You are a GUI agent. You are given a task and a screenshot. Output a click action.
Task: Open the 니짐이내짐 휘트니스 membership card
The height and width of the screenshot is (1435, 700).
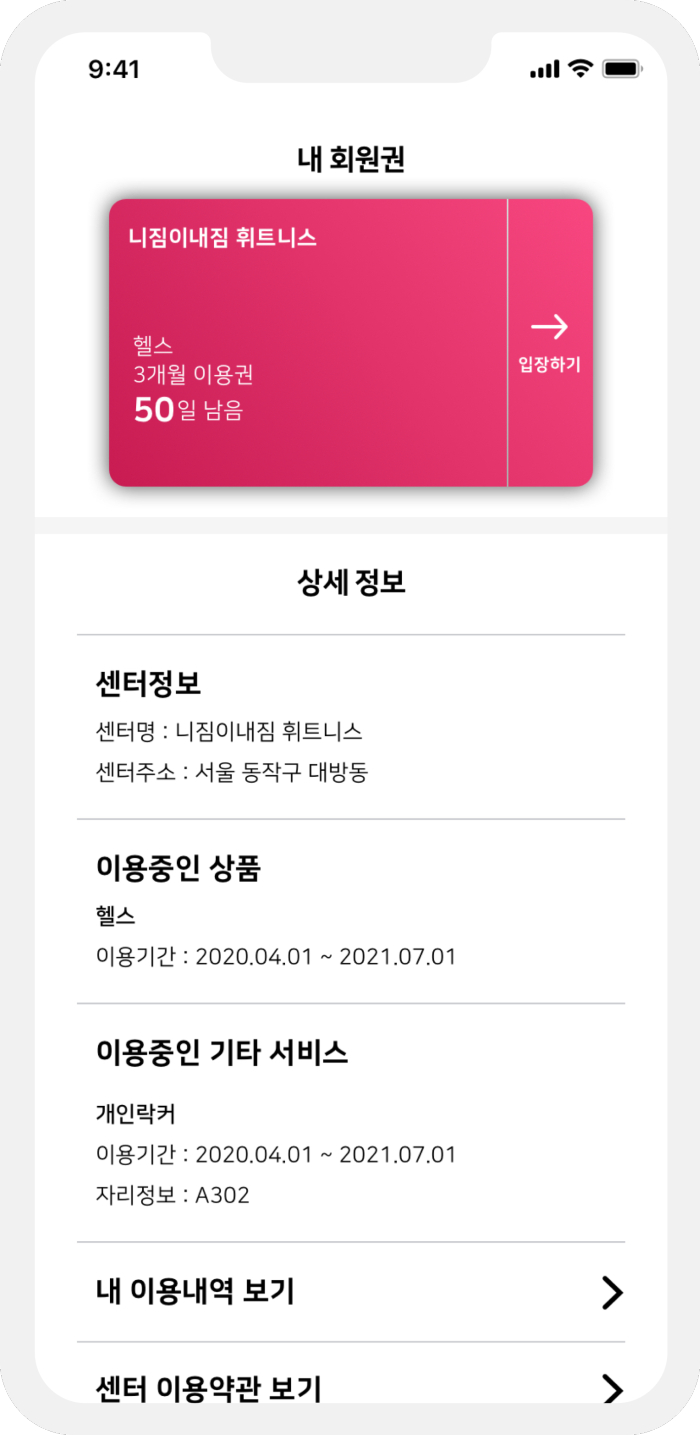click(x=308, y=343)
